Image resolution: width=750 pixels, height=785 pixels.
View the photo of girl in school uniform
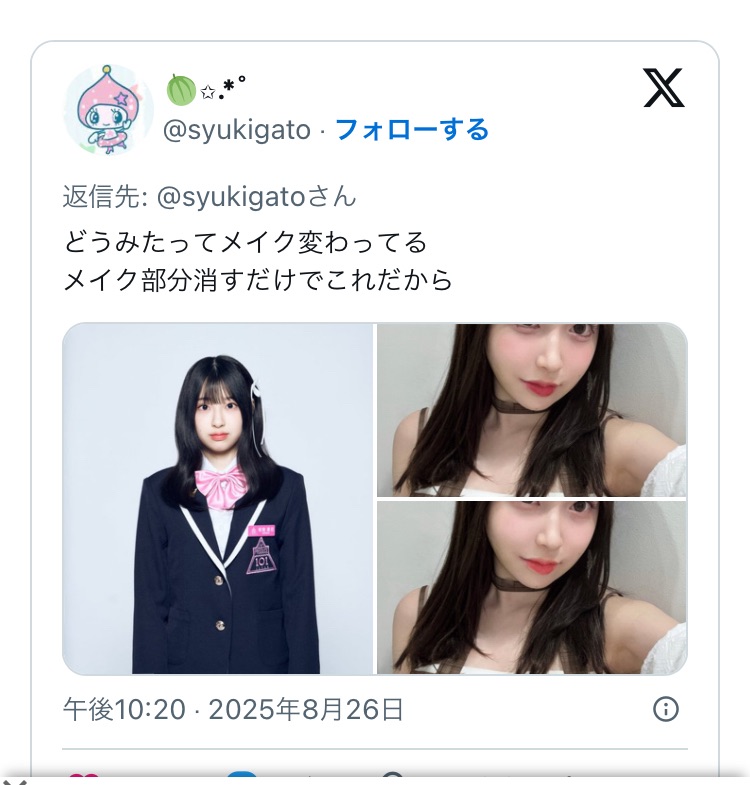coord(218,498)
